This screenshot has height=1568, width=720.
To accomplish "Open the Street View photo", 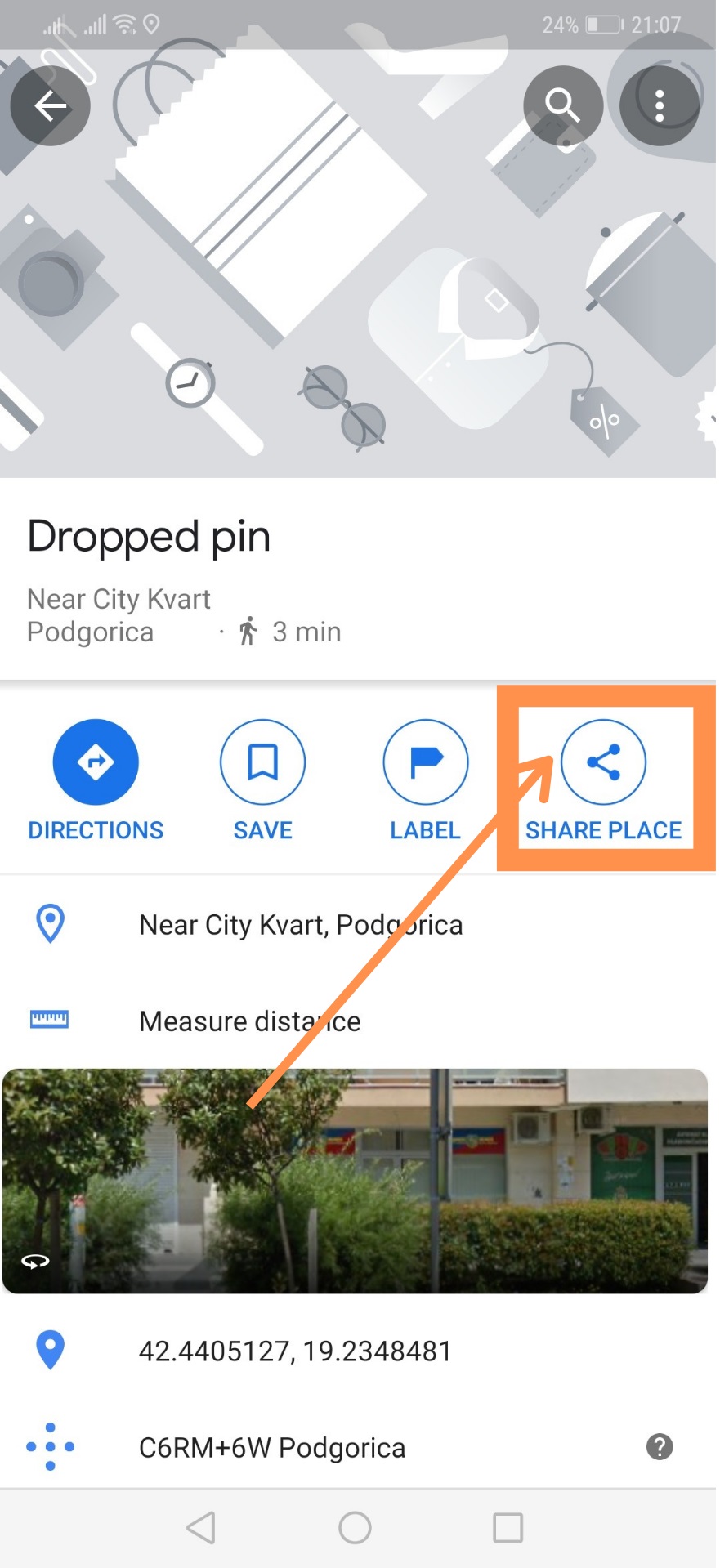I will (x=355, y=1181).
